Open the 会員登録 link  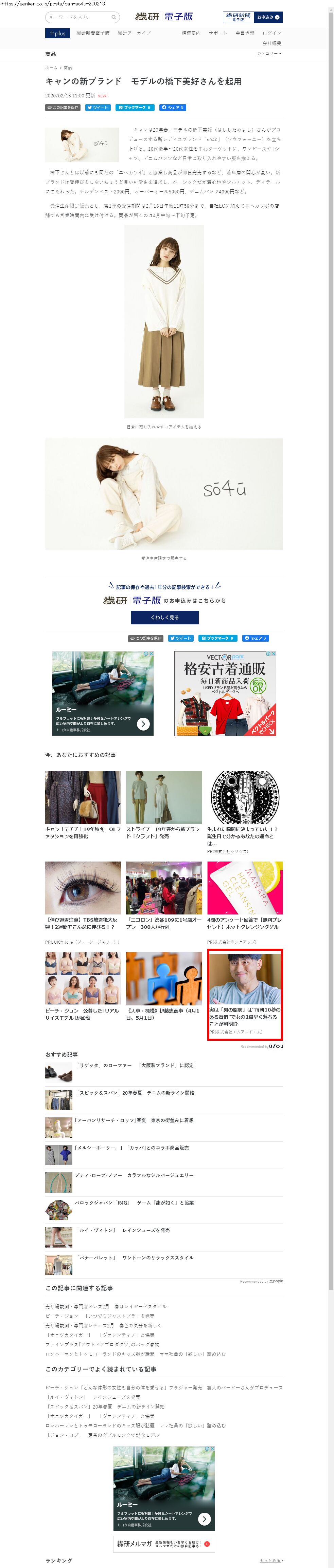(x=245, y=33)
